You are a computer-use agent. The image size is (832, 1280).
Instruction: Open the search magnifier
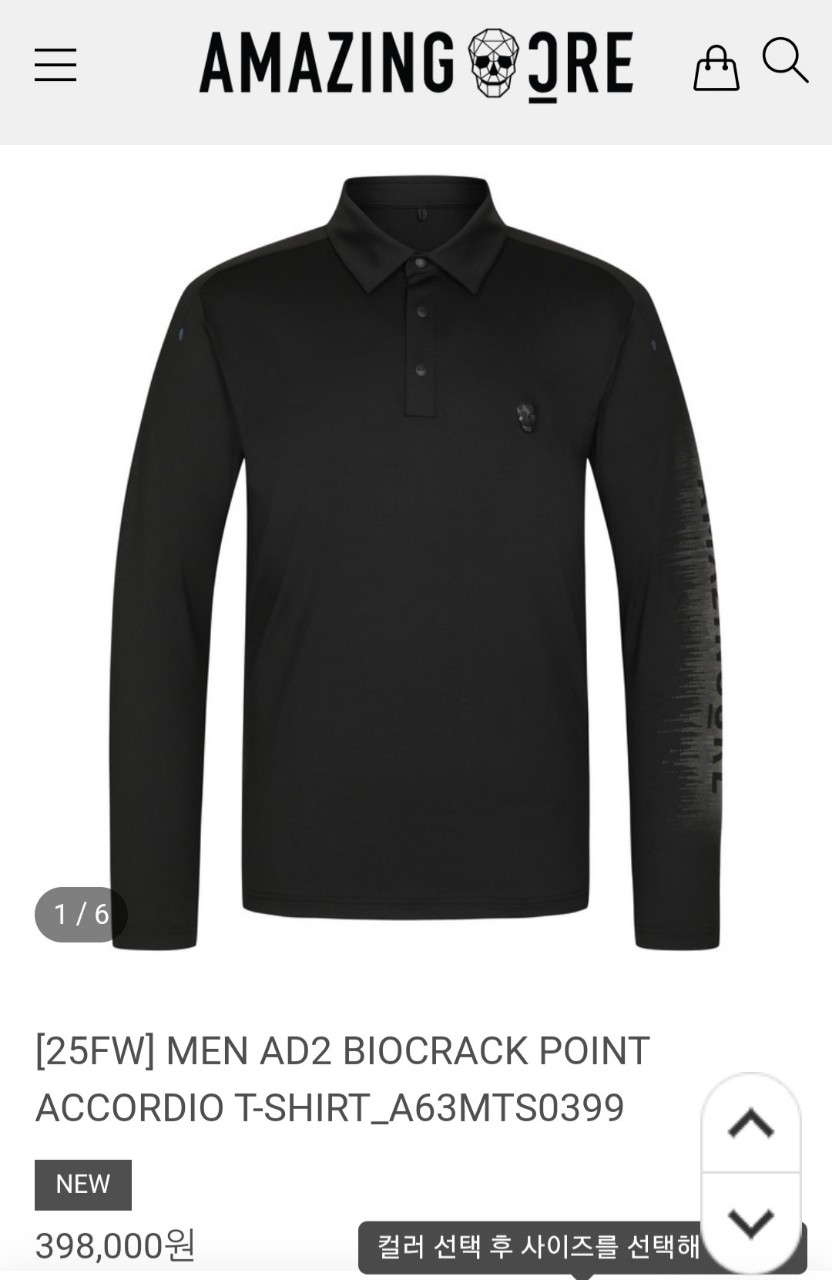point(784,62)
